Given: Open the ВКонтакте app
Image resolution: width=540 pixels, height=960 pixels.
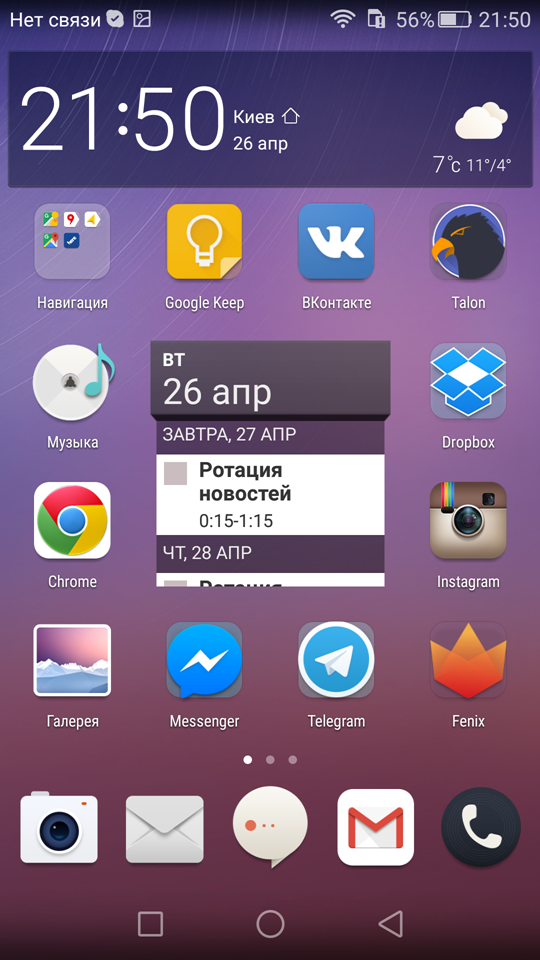Looking at the screenshot, I should 336,242.
